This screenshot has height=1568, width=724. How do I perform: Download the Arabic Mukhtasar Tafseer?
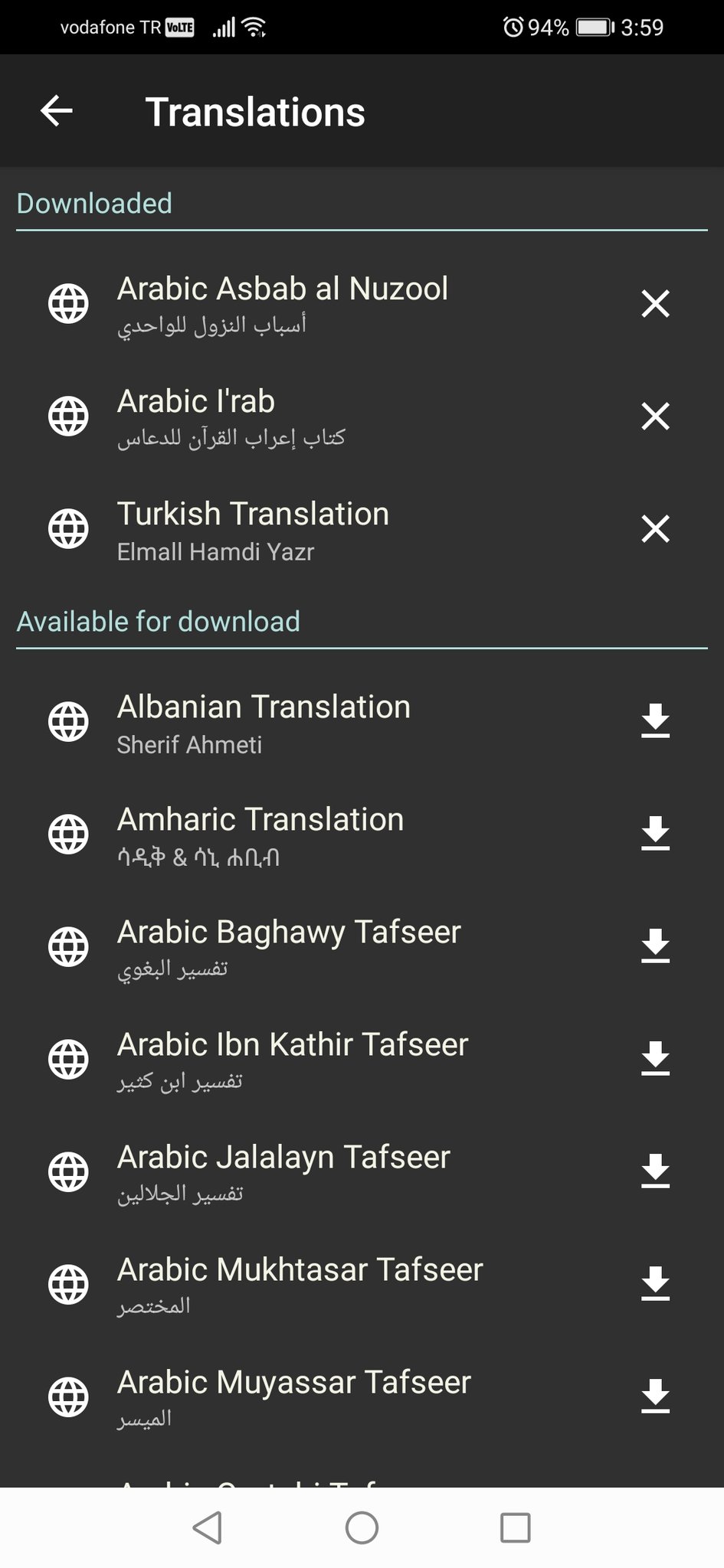click(655, 1285)
